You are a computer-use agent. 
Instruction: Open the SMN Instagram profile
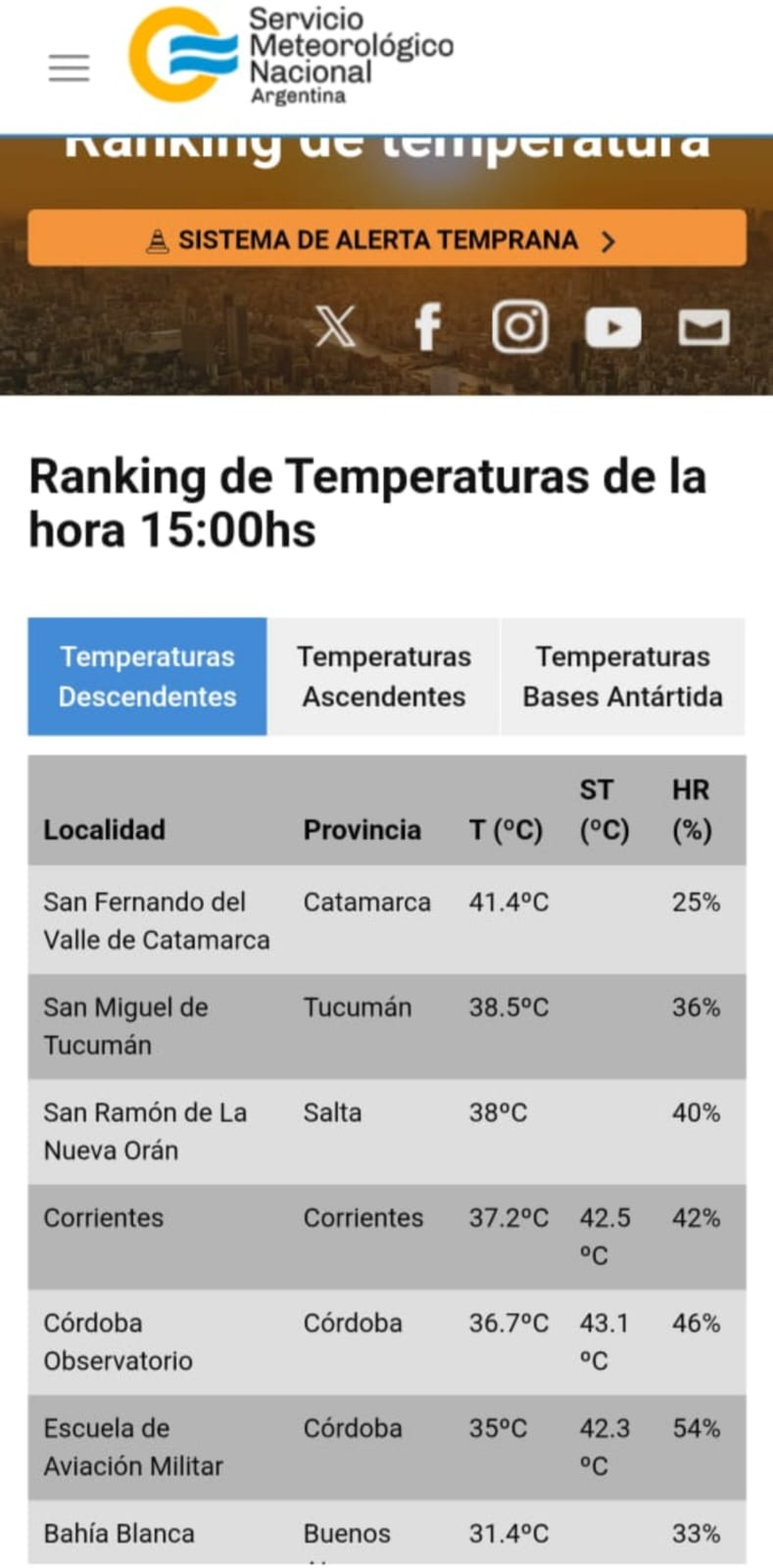pyautogui.click(x=520, y=327)
